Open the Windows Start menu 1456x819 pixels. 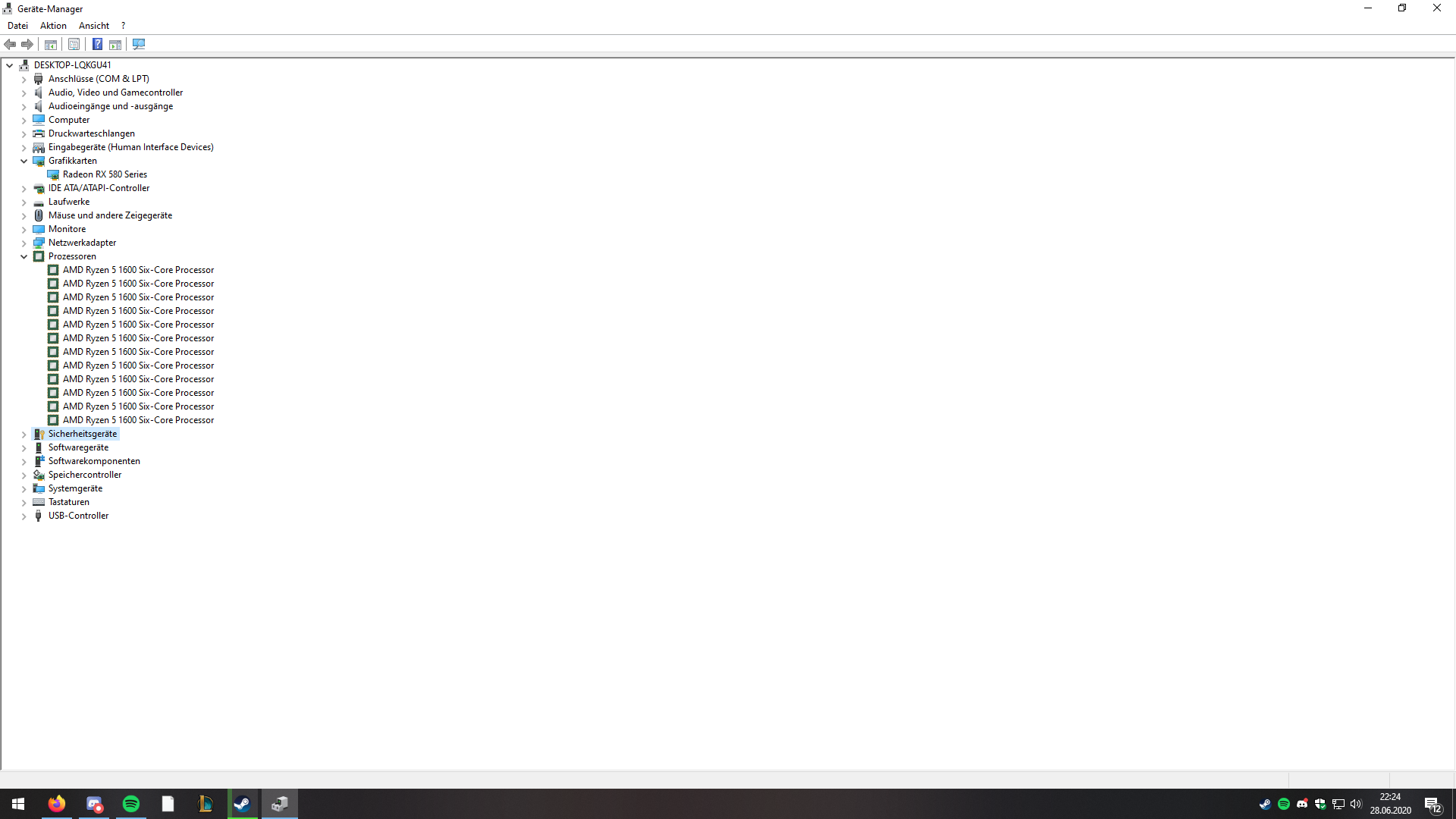pyautogui.click(x=18, y=804)
